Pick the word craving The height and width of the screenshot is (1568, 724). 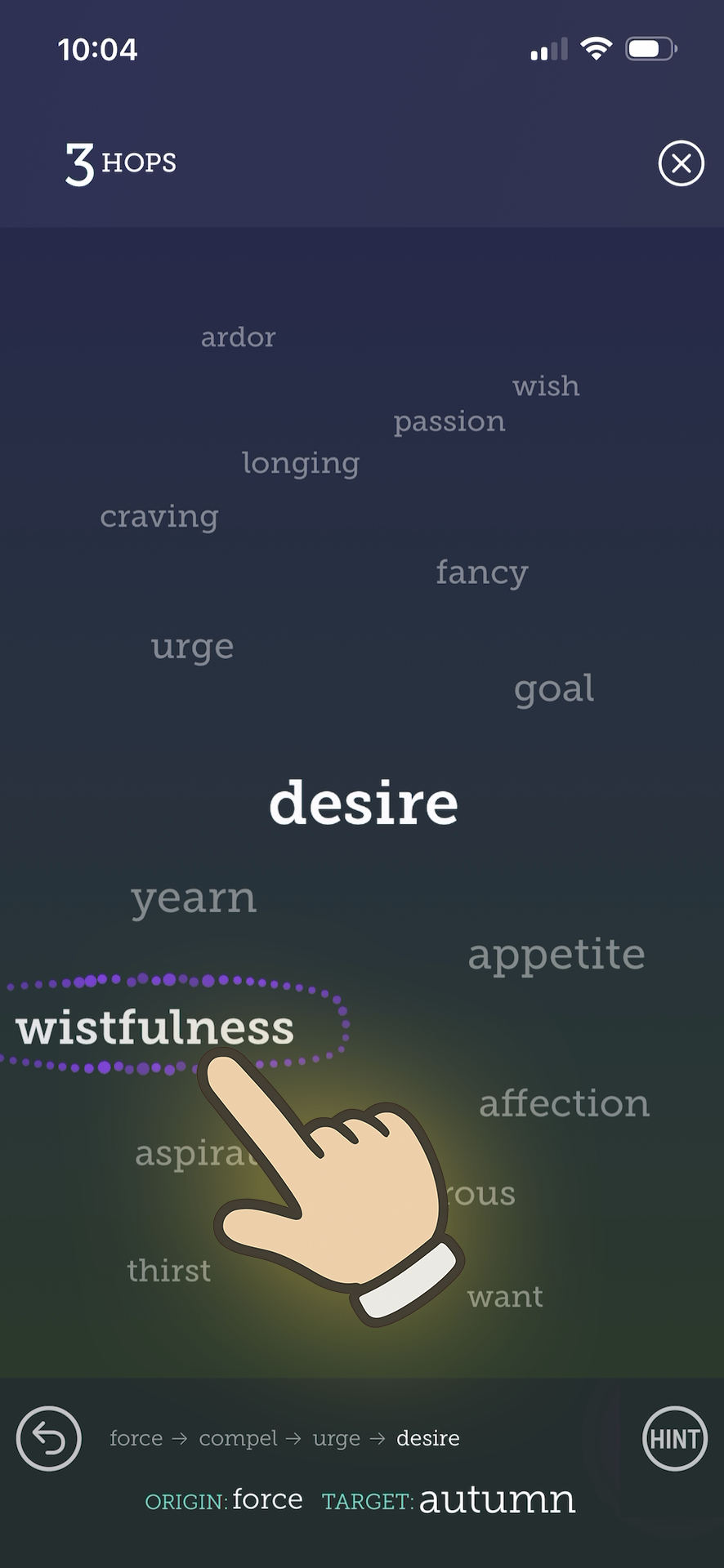pyautogui.click(x=159, y=516)
